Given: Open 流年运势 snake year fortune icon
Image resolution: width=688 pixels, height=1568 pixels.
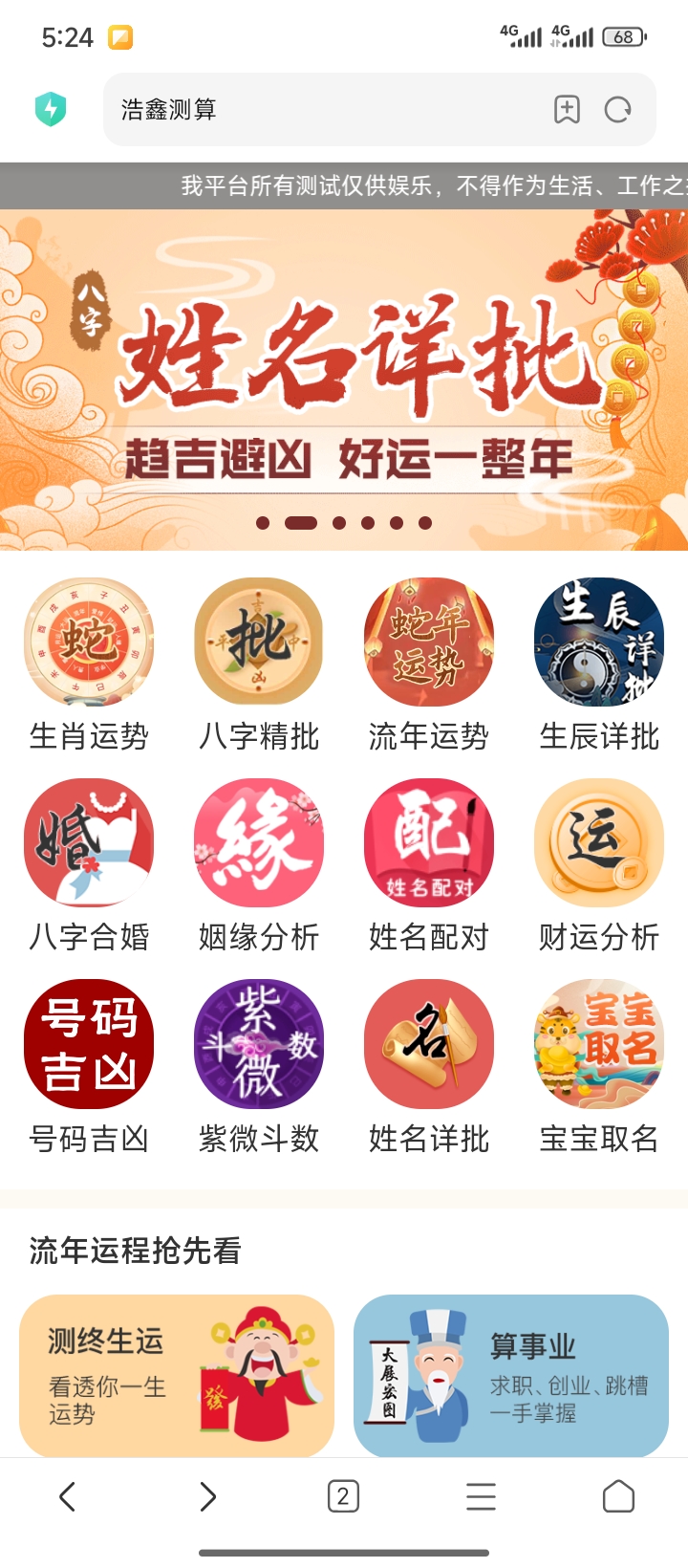Looking at the screenshot, I should 428,642.
